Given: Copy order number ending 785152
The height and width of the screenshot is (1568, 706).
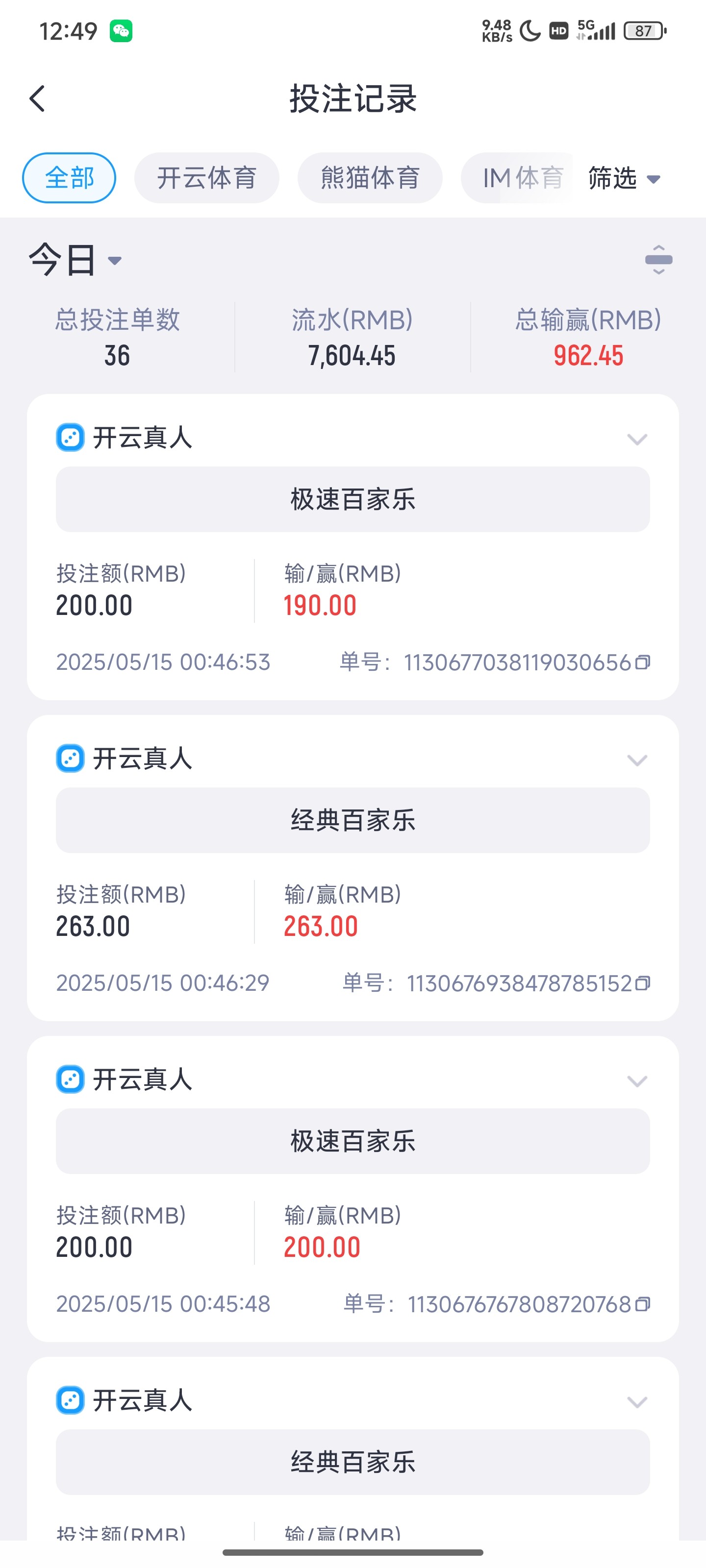Looking at the screenshot, I should [x=643, y=983].
